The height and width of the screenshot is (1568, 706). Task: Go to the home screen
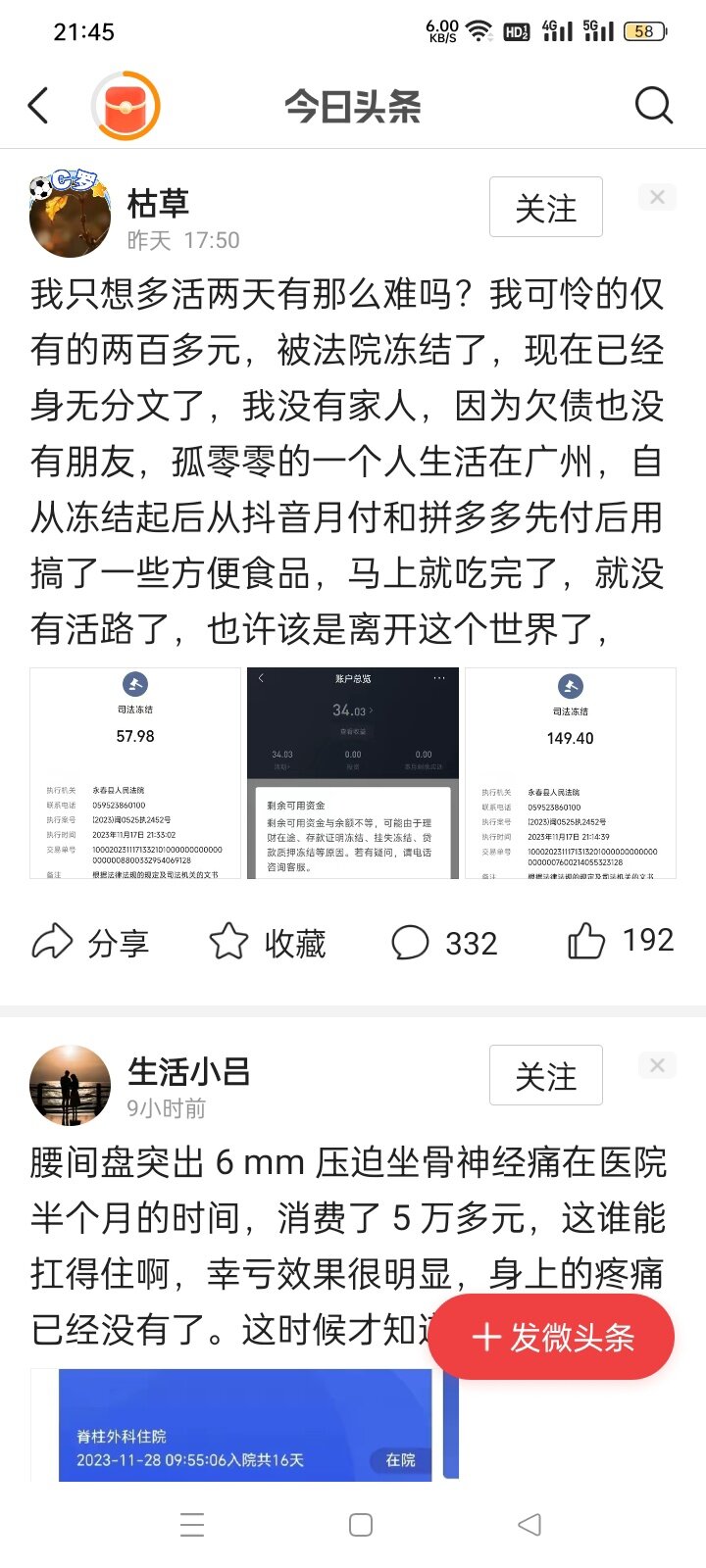point(361,1525)
